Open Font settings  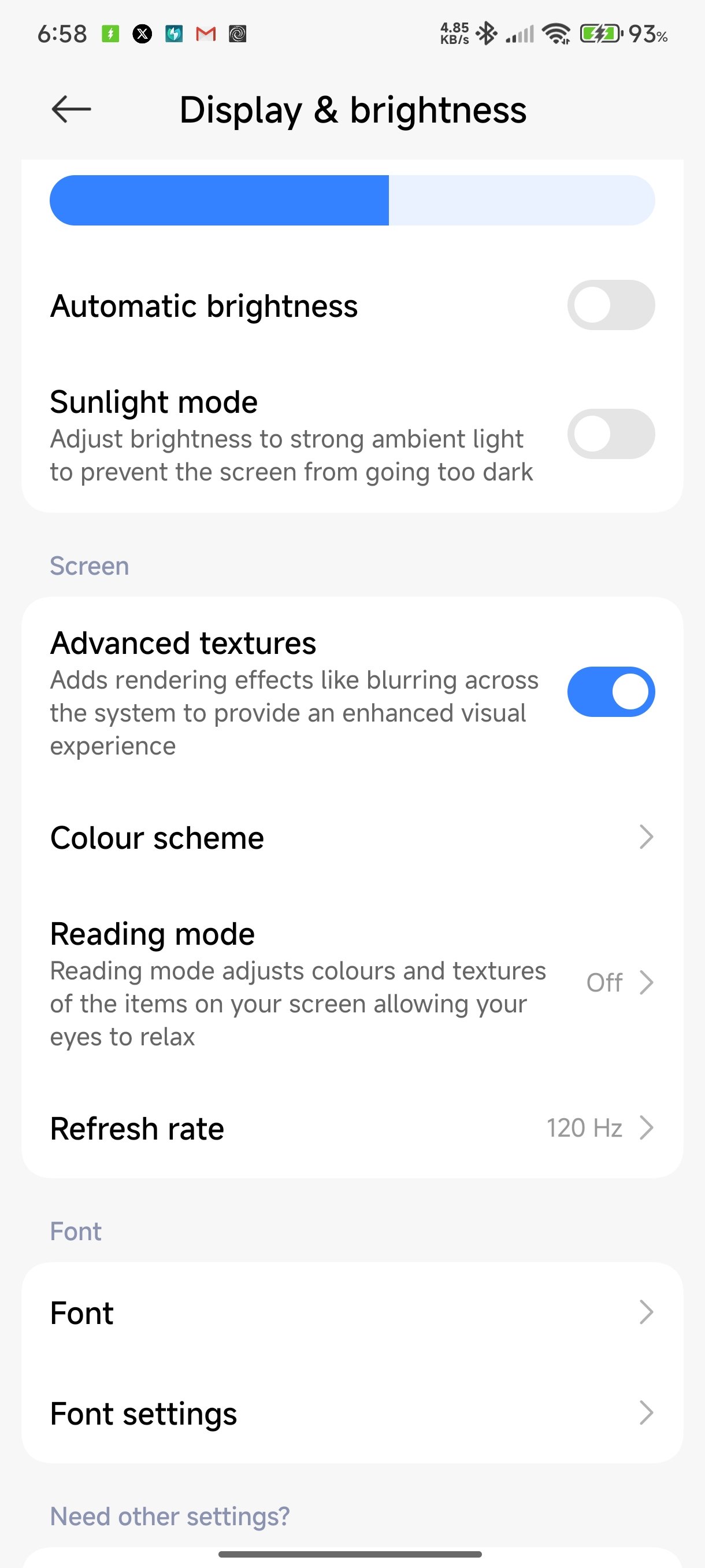click(x=352, y=1413)
